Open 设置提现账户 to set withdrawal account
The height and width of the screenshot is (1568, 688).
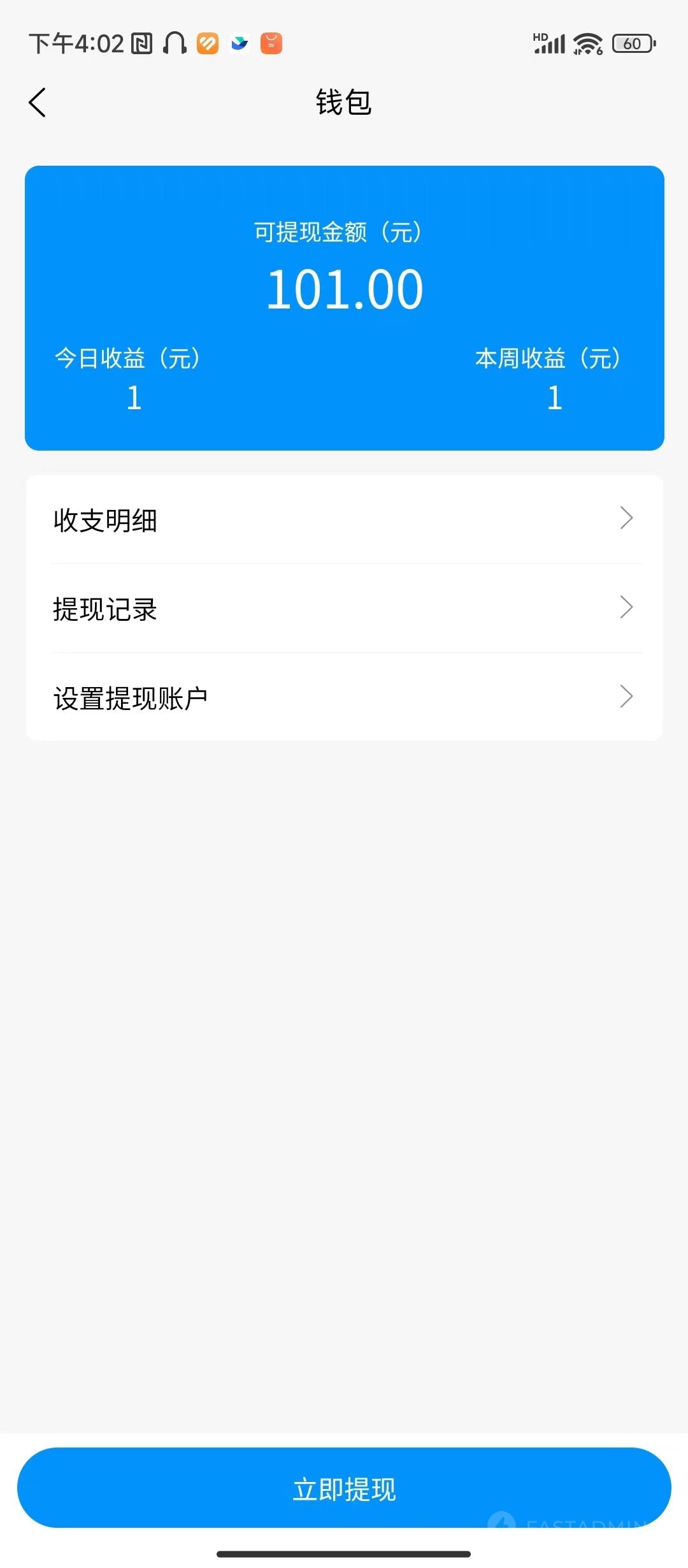click(344, 698)
